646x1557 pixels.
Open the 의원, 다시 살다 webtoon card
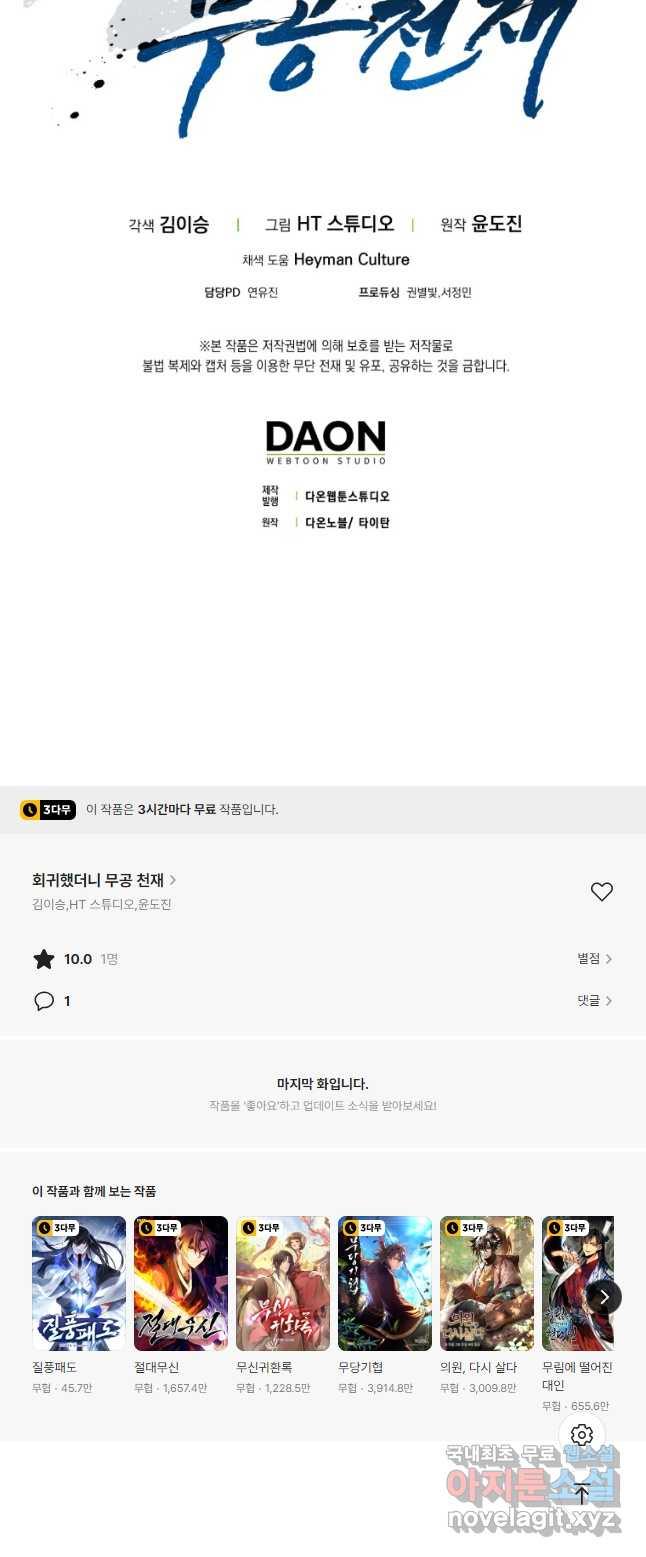tap(487, 1283)
